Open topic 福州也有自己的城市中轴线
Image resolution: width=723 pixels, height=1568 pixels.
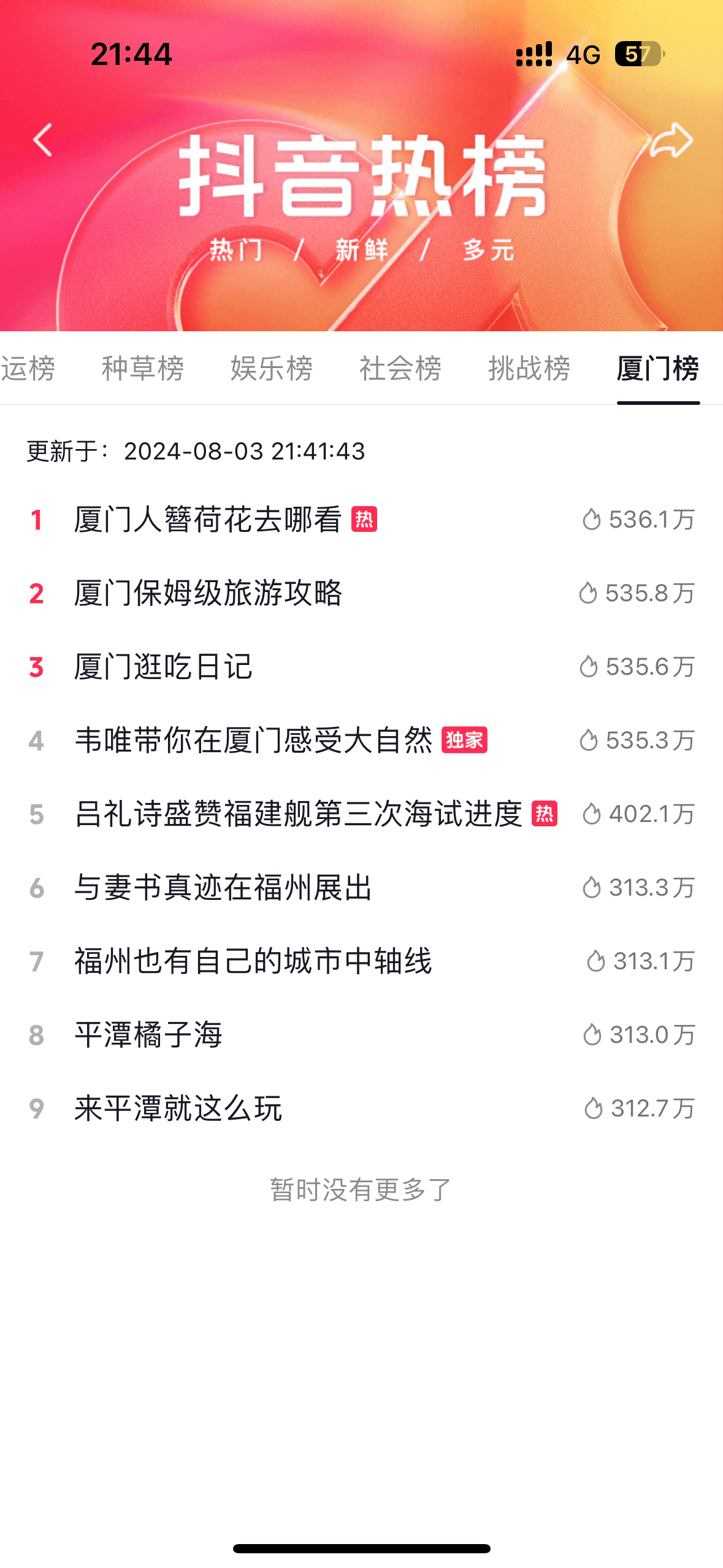pyautogui.click(x=361, y=961)
